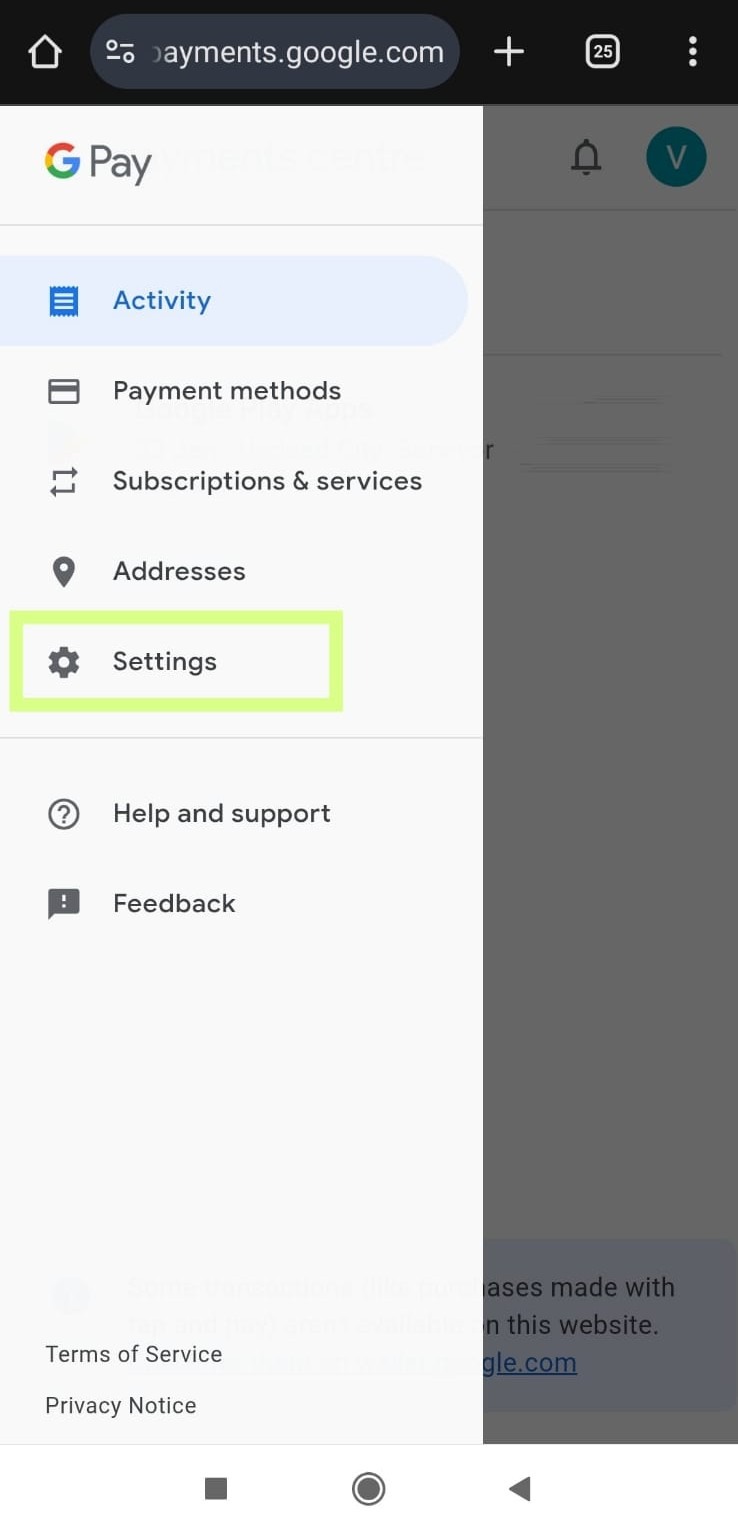Image resolution: width=738 pixels, height=1533 pixels.
Task: Open recent apps with the square button
Action: pos(216,1489)
